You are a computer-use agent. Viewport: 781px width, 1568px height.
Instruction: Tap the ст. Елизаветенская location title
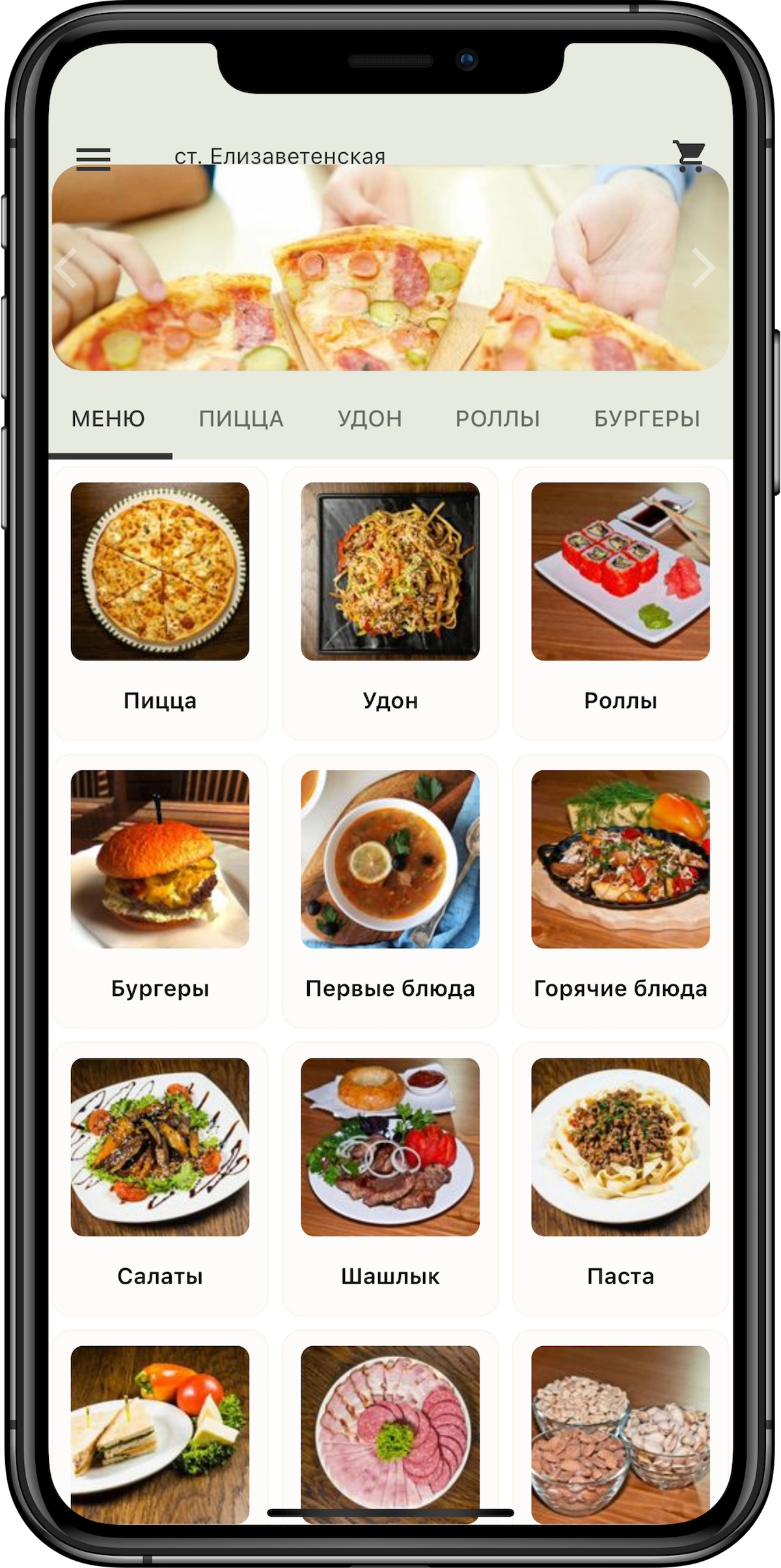click(x=280, y=156)
